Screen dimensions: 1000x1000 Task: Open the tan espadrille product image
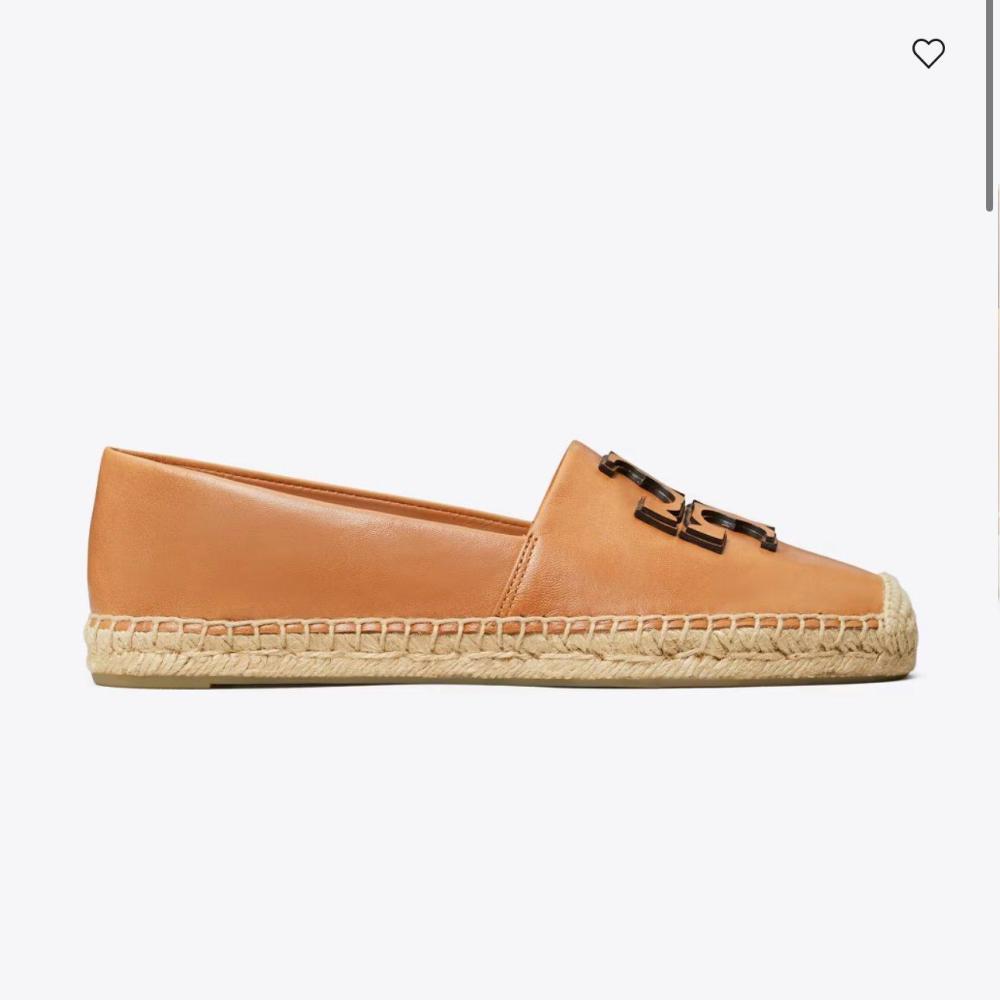(x=501, y=564)
